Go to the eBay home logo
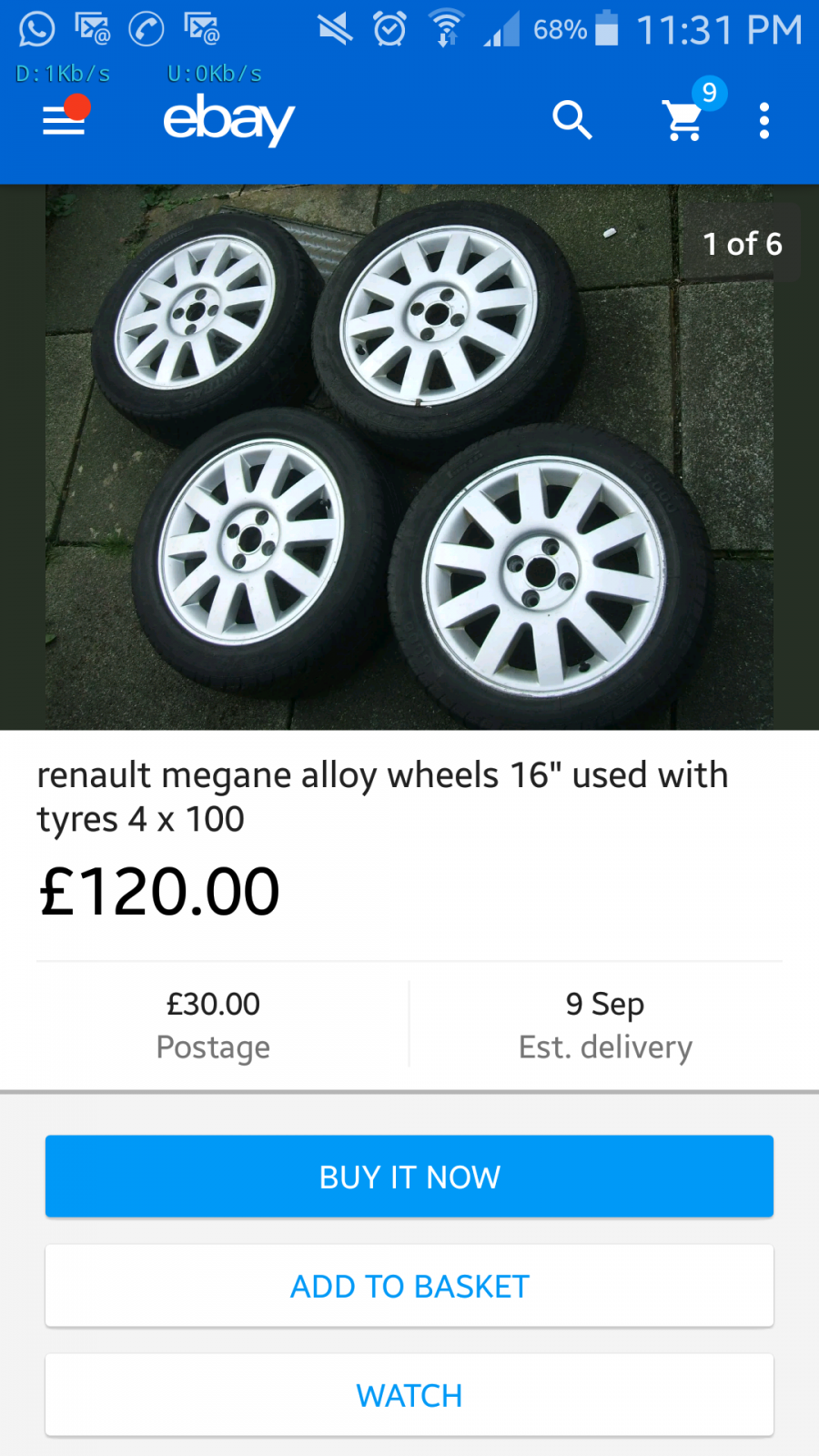 (228, 120)
